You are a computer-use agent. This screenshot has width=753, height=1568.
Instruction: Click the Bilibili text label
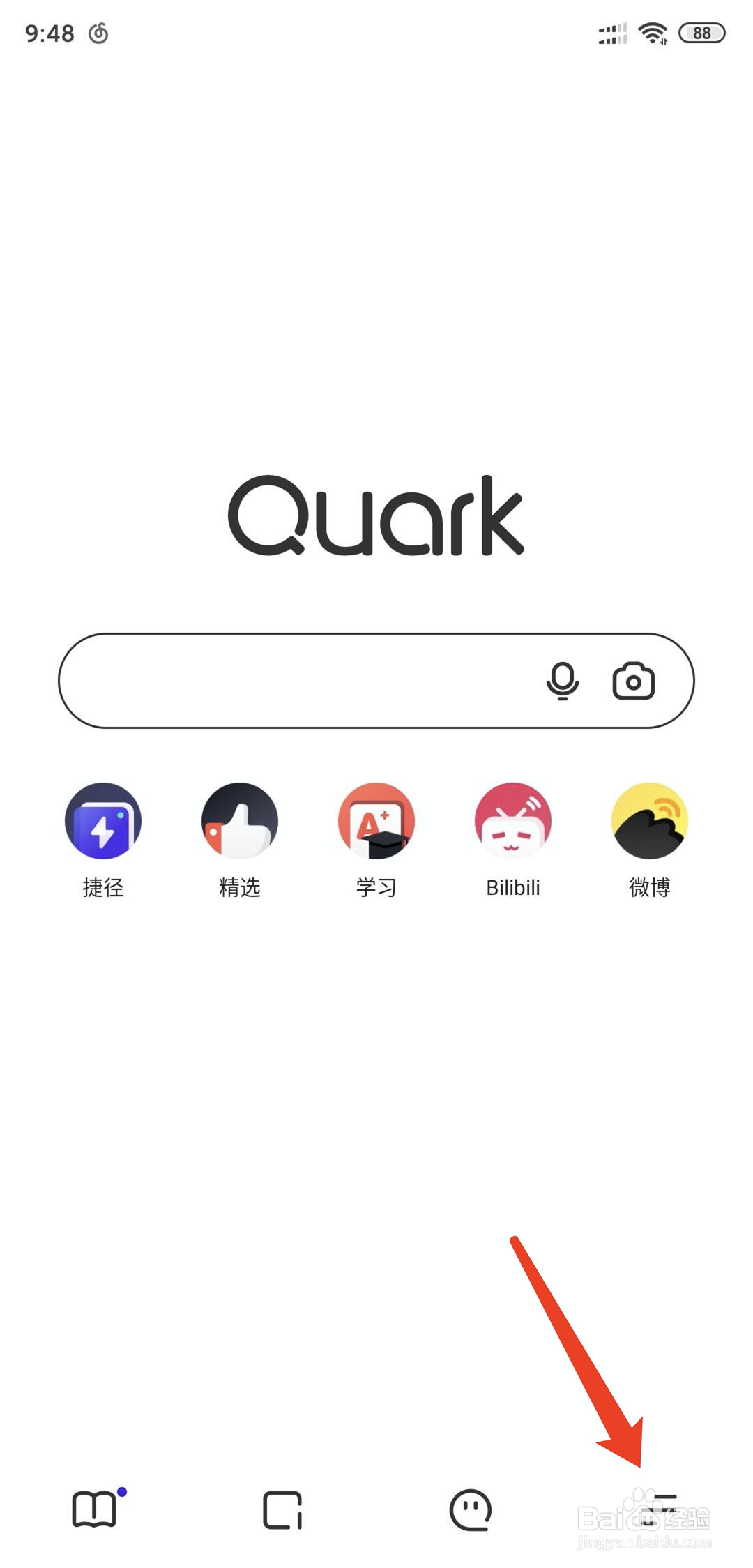[513, 887]
